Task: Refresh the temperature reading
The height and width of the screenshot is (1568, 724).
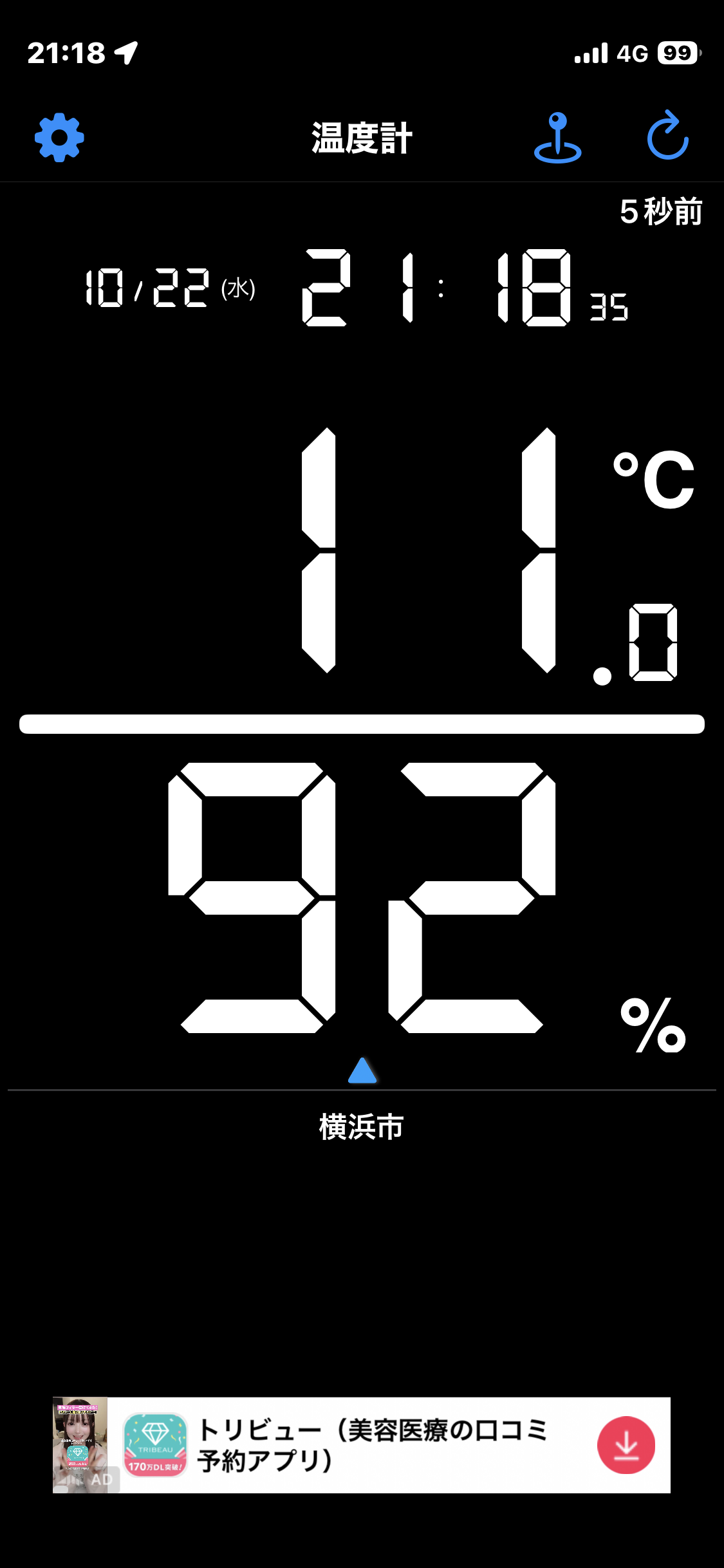Action: (668, 136)
